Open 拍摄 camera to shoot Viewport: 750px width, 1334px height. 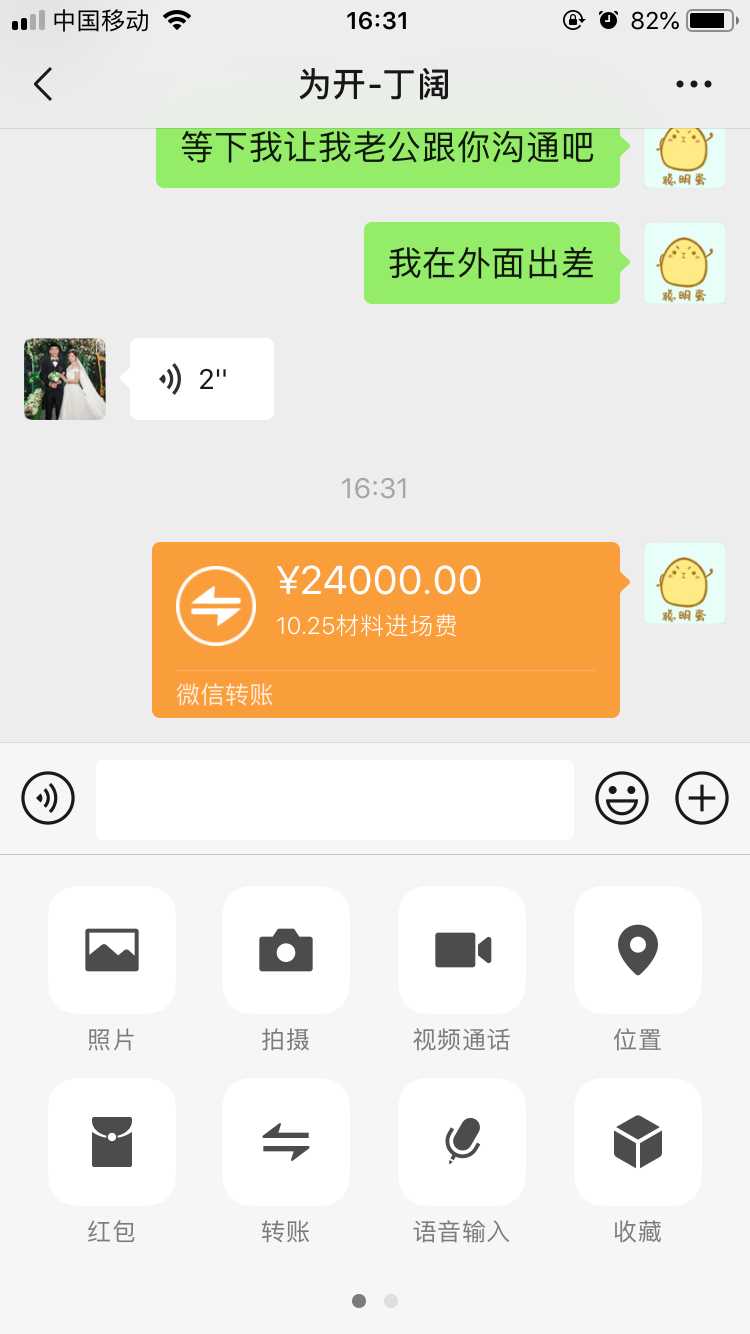pos(286,950)
